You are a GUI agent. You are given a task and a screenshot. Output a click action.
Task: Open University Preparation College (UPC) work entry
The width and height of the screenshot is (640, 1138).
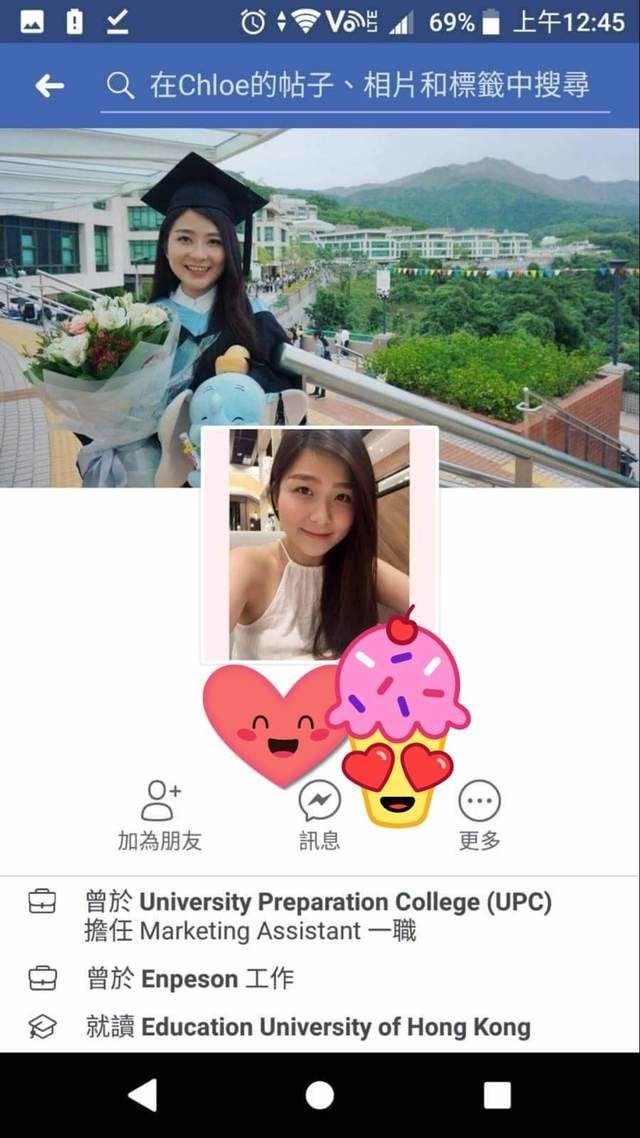pyautogui.click(x=345, y=903)
